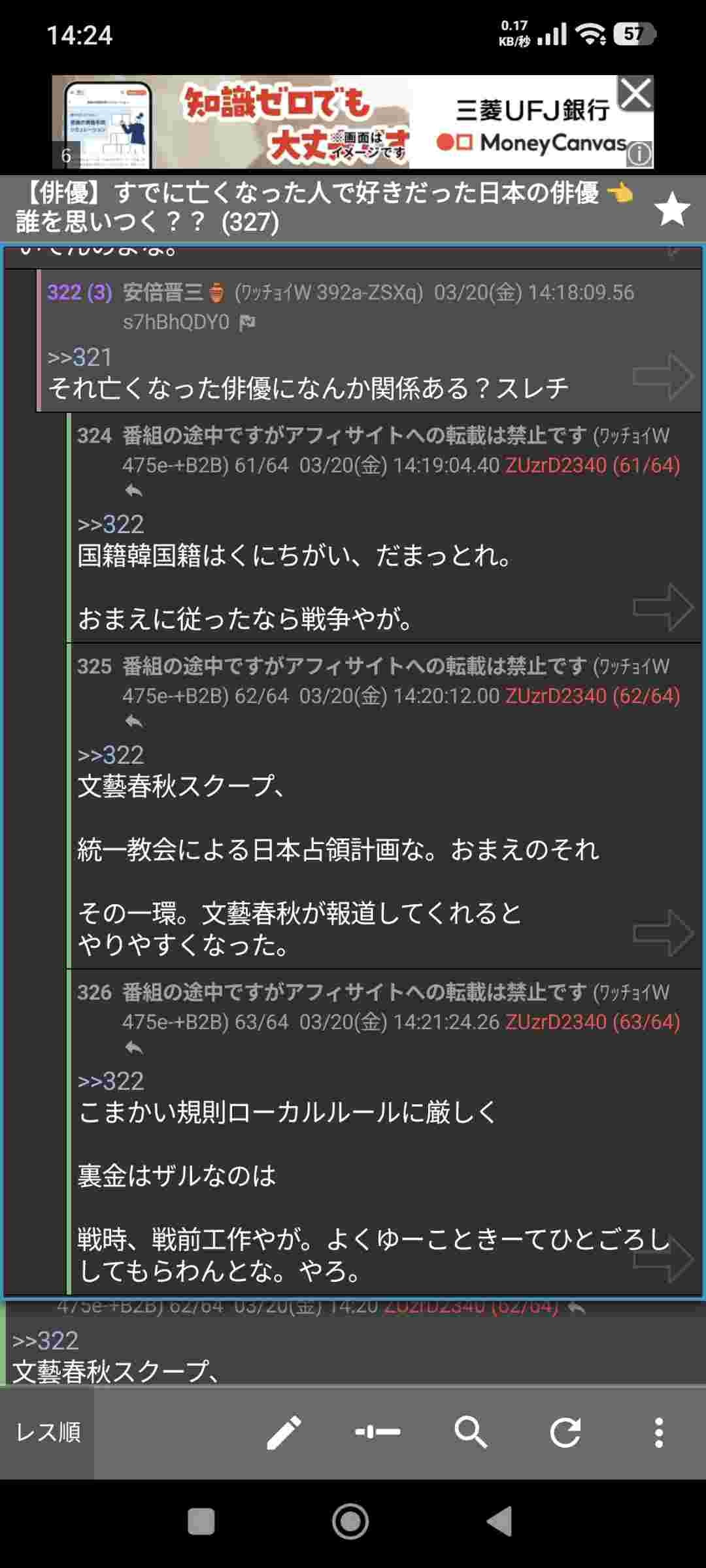
Task: Reload the thread
Action: click(x=565, y=1432)
